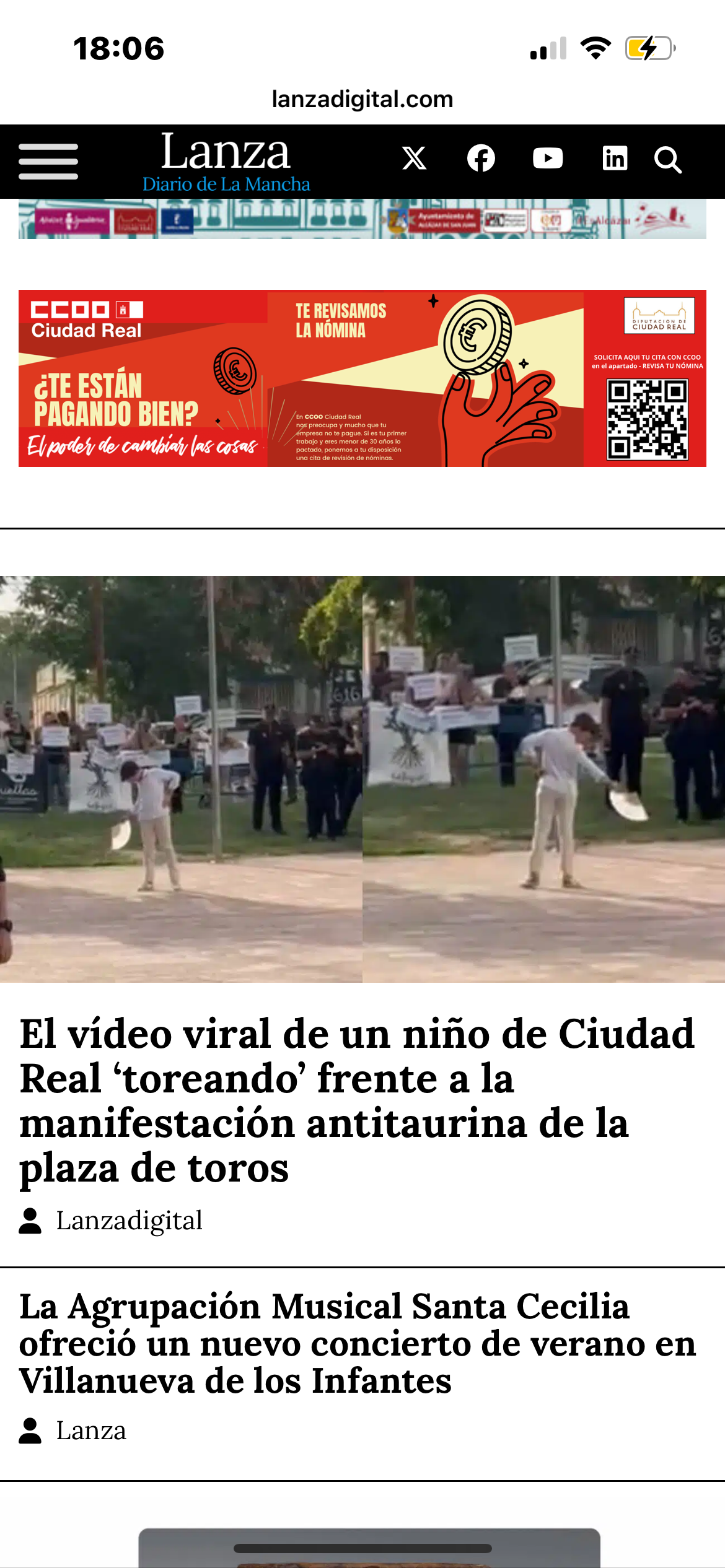725x1568 pixels.
Task: Open the site search
Action: point(668,160)
